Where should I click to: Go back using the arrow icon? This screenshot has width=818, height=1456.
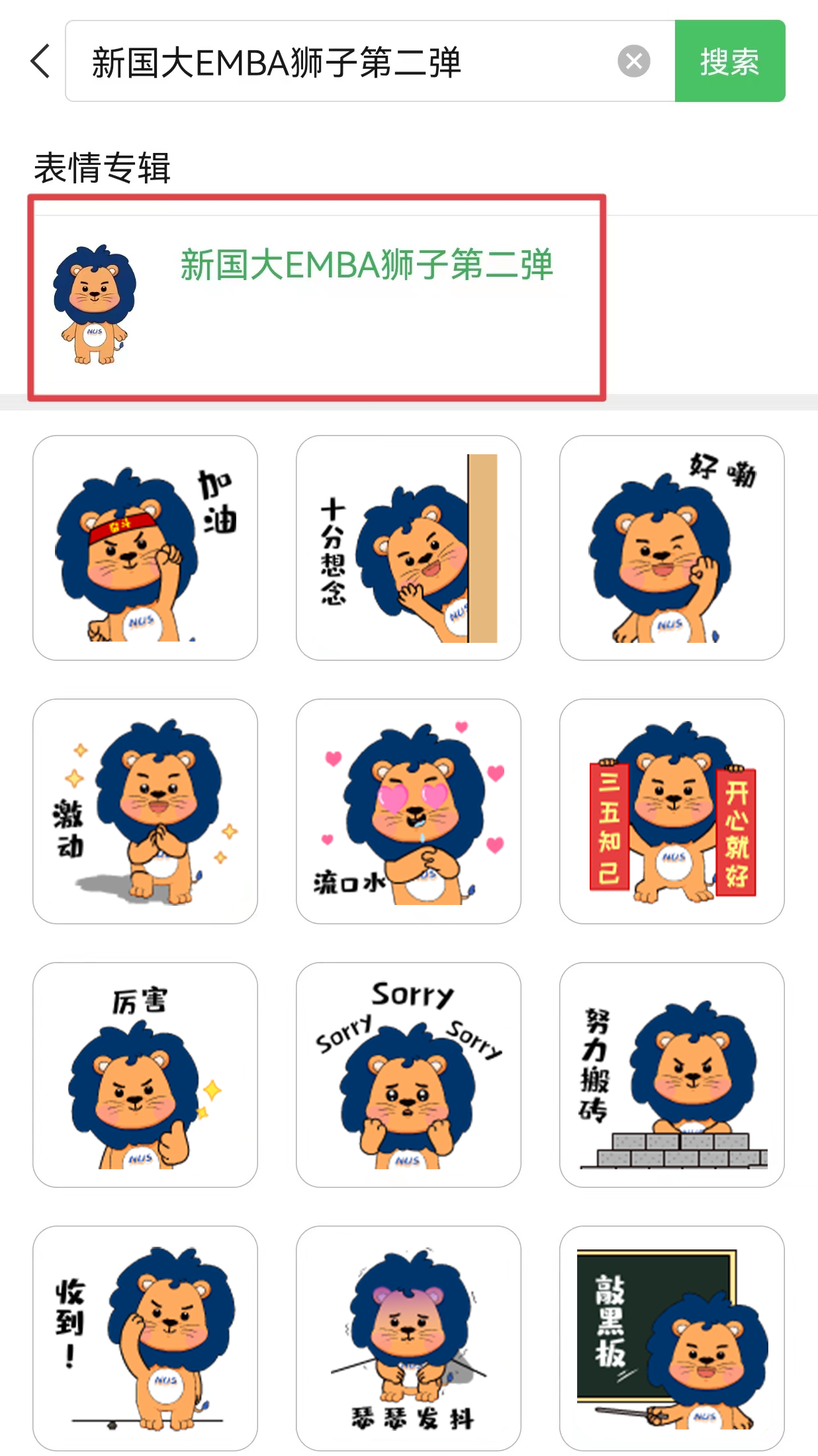tap(40, 61)
